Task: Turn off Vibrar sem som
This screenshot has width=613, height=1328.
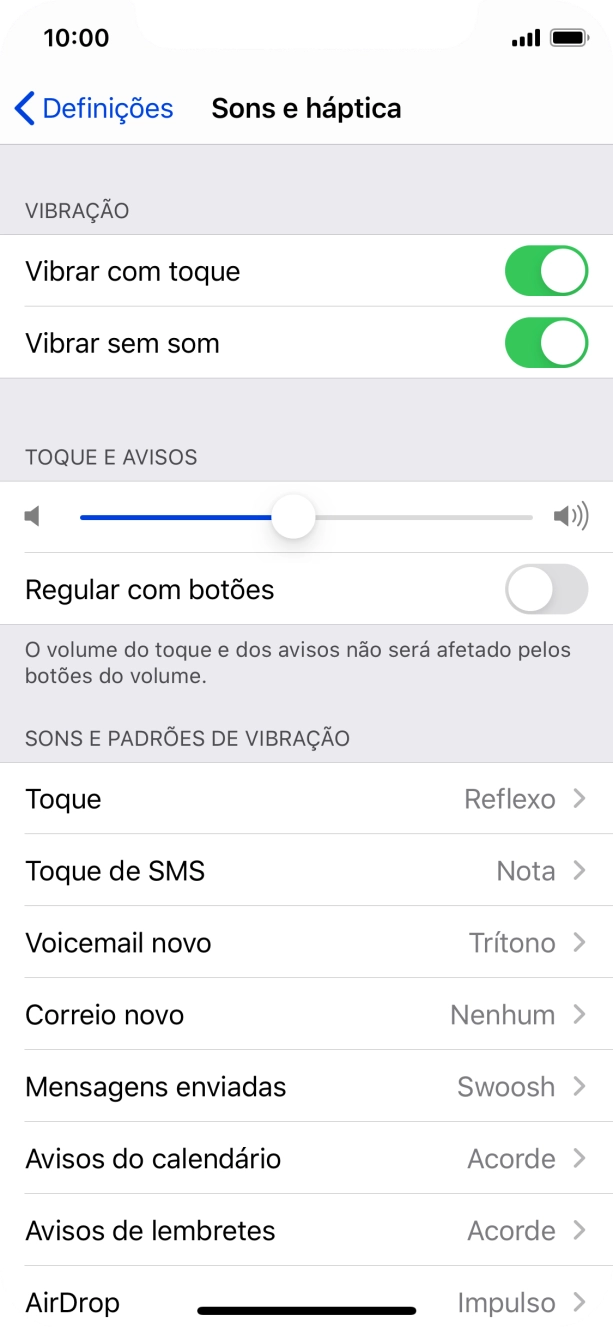Action: [x=546, y=343]
